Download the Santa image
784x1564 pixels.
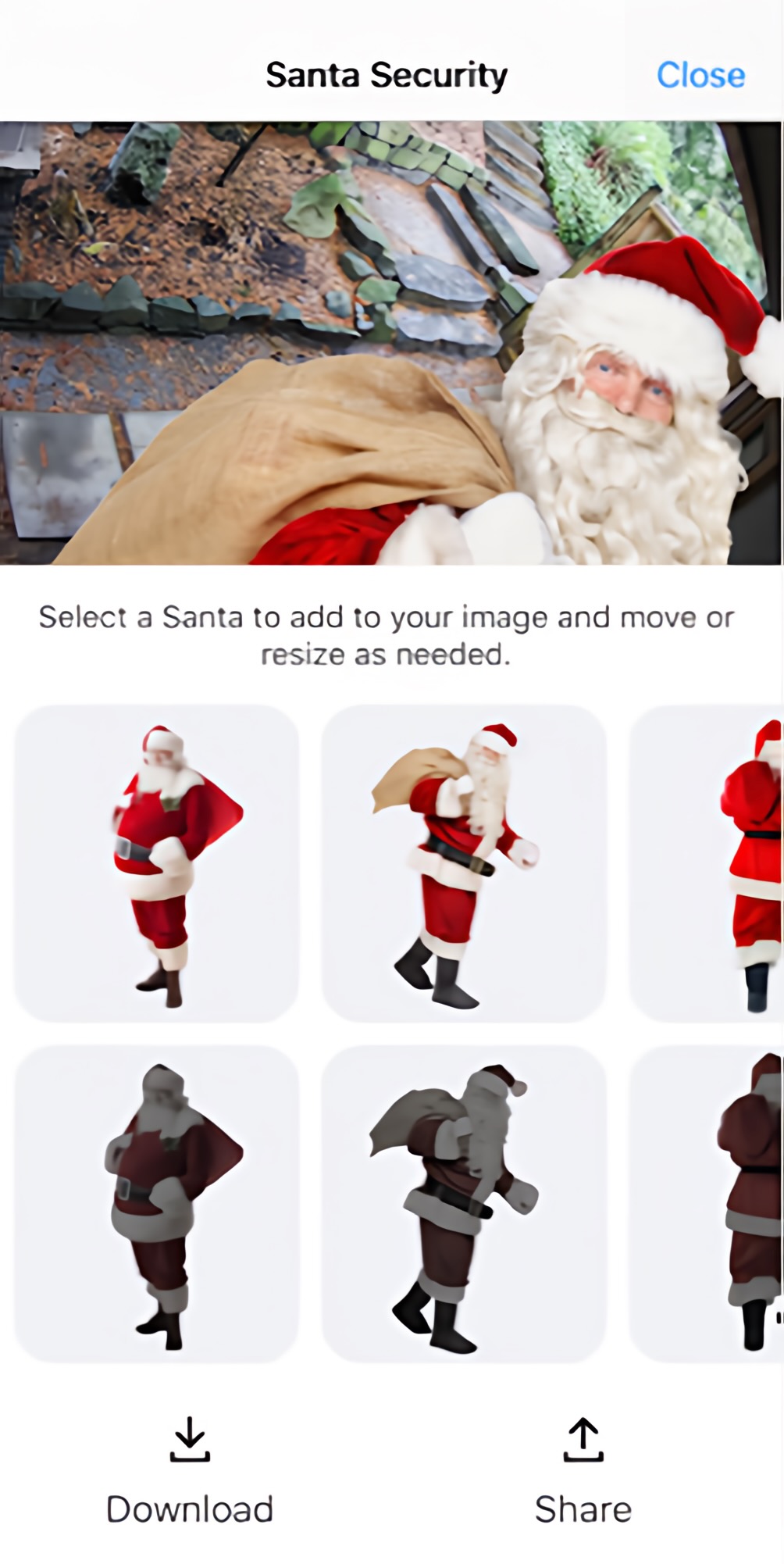pyautogui.click(x=190, y=1473)
